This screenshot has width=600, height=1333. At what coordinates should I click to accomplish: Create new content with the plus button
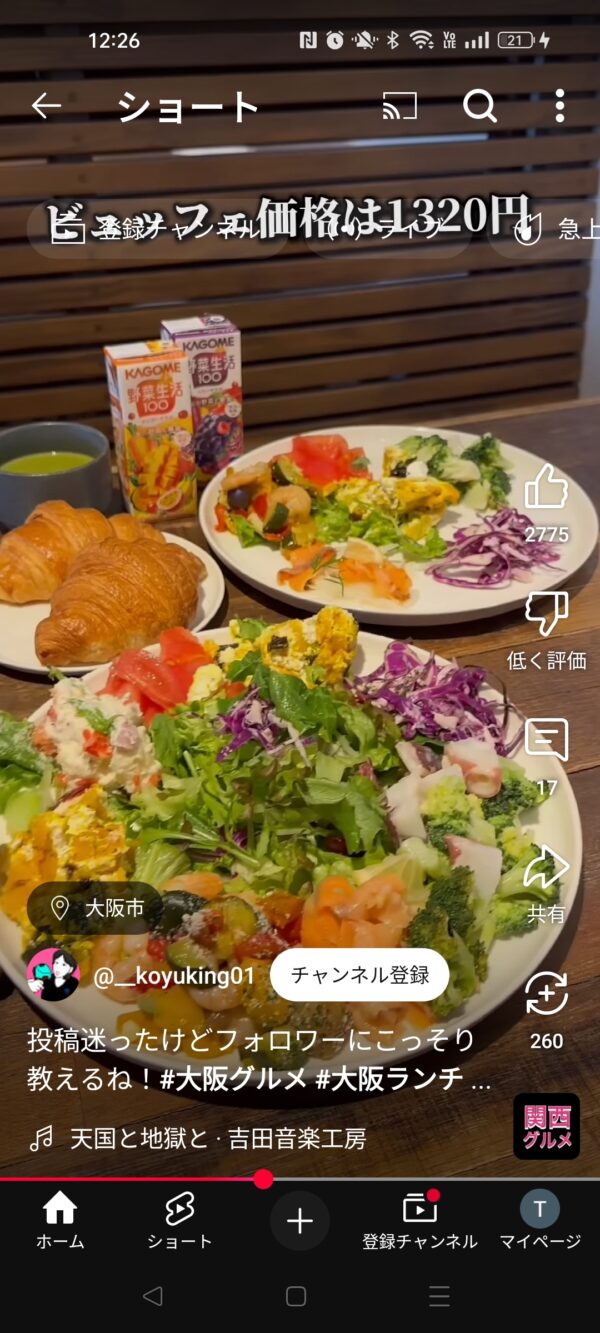point(300,1221)
